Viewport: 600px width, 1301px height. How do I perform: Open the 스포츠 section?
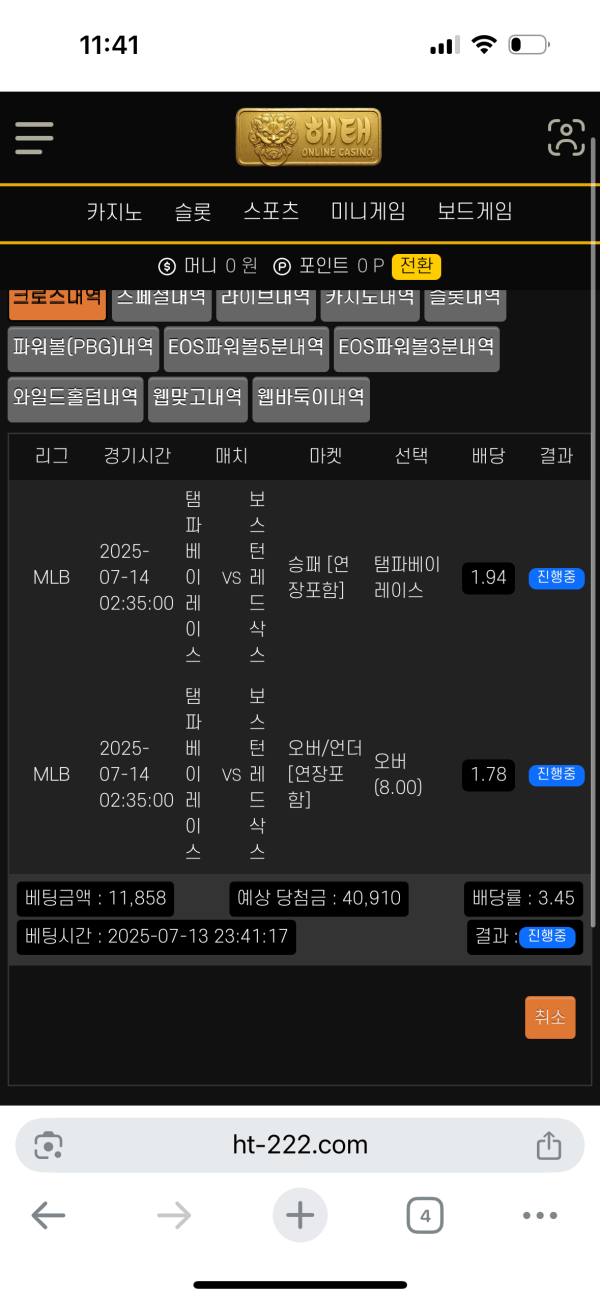(x=271, y=212)
